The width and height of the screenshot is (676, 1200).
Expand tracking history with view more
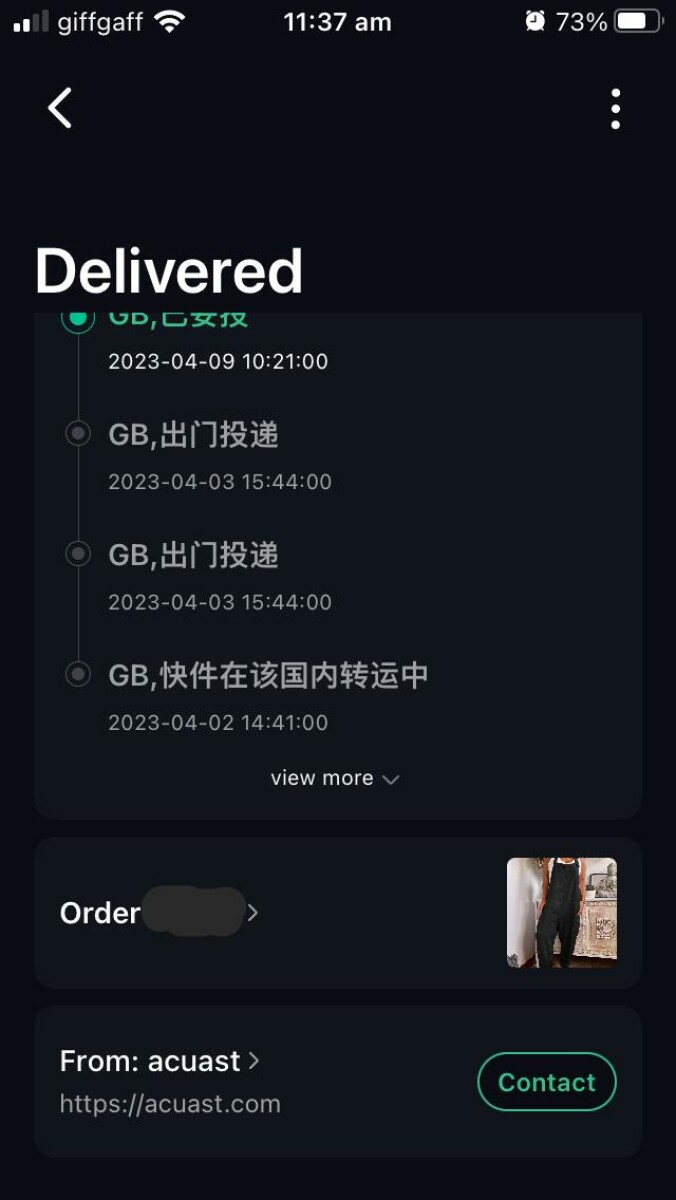[334, 778]
